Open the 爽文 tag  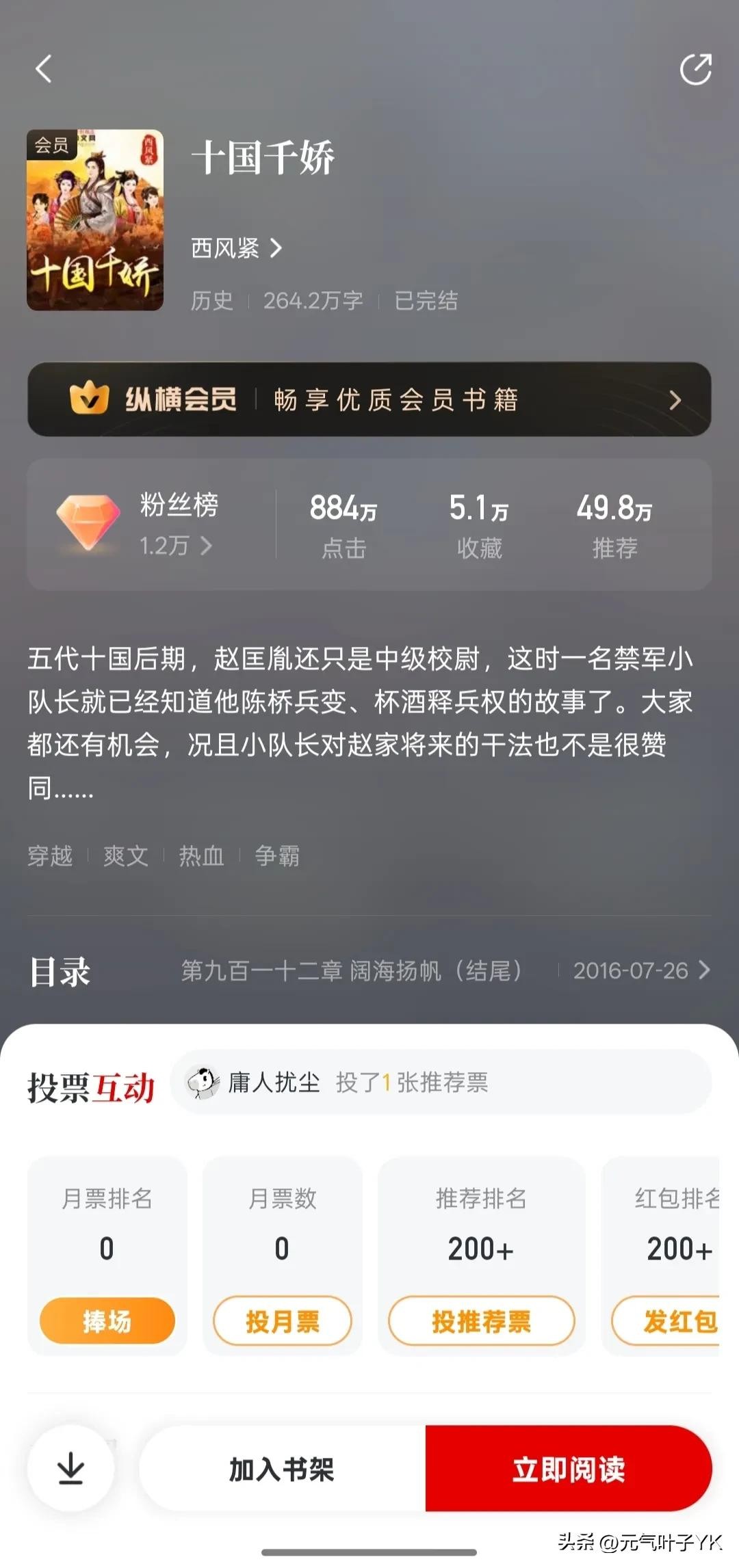[126, 855]
